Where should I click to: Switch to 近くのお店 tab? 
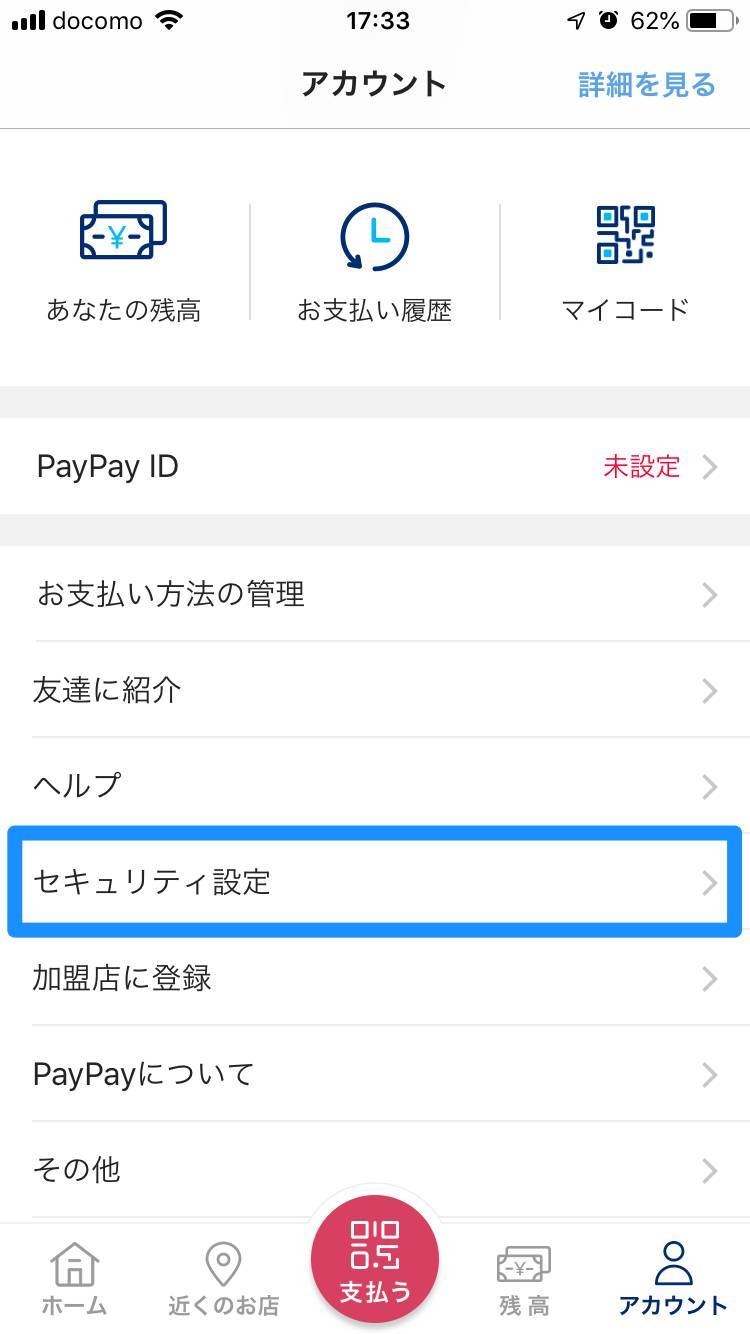[x=223, y=1279]
